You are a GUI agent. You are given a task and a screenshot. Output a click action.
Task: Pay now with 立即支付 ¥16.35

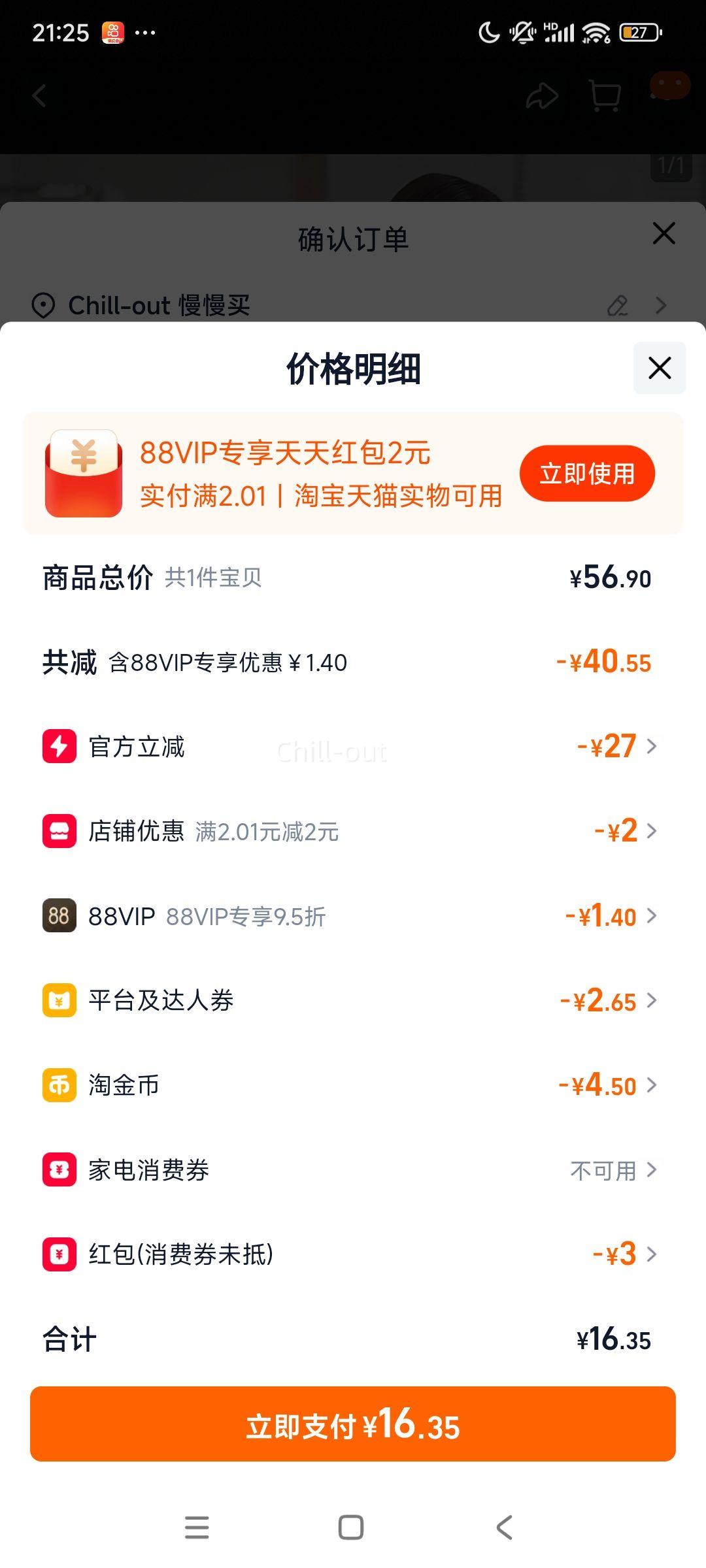point(353,1424)
